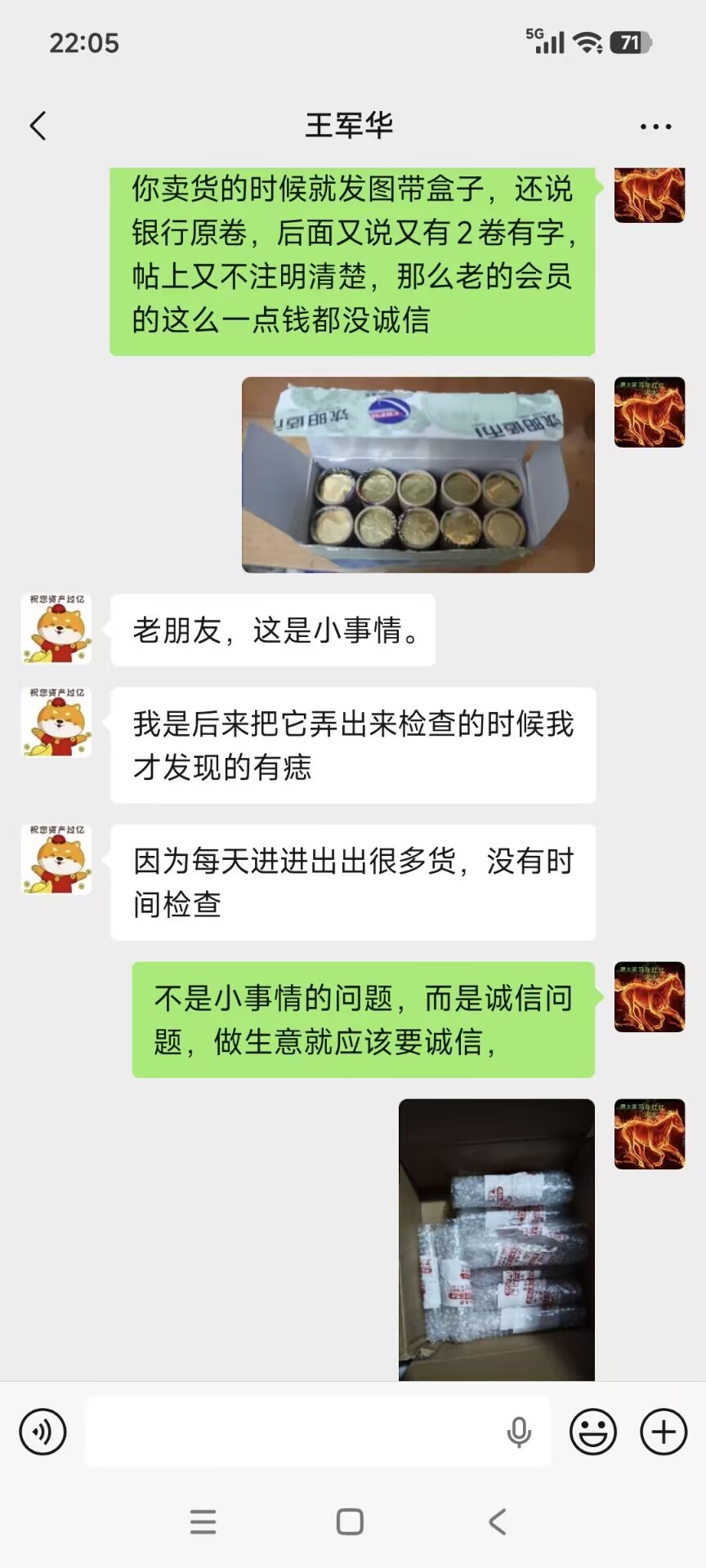
Task: Tap the microphone dictation icon
Action: click(x=519, y=1432)
